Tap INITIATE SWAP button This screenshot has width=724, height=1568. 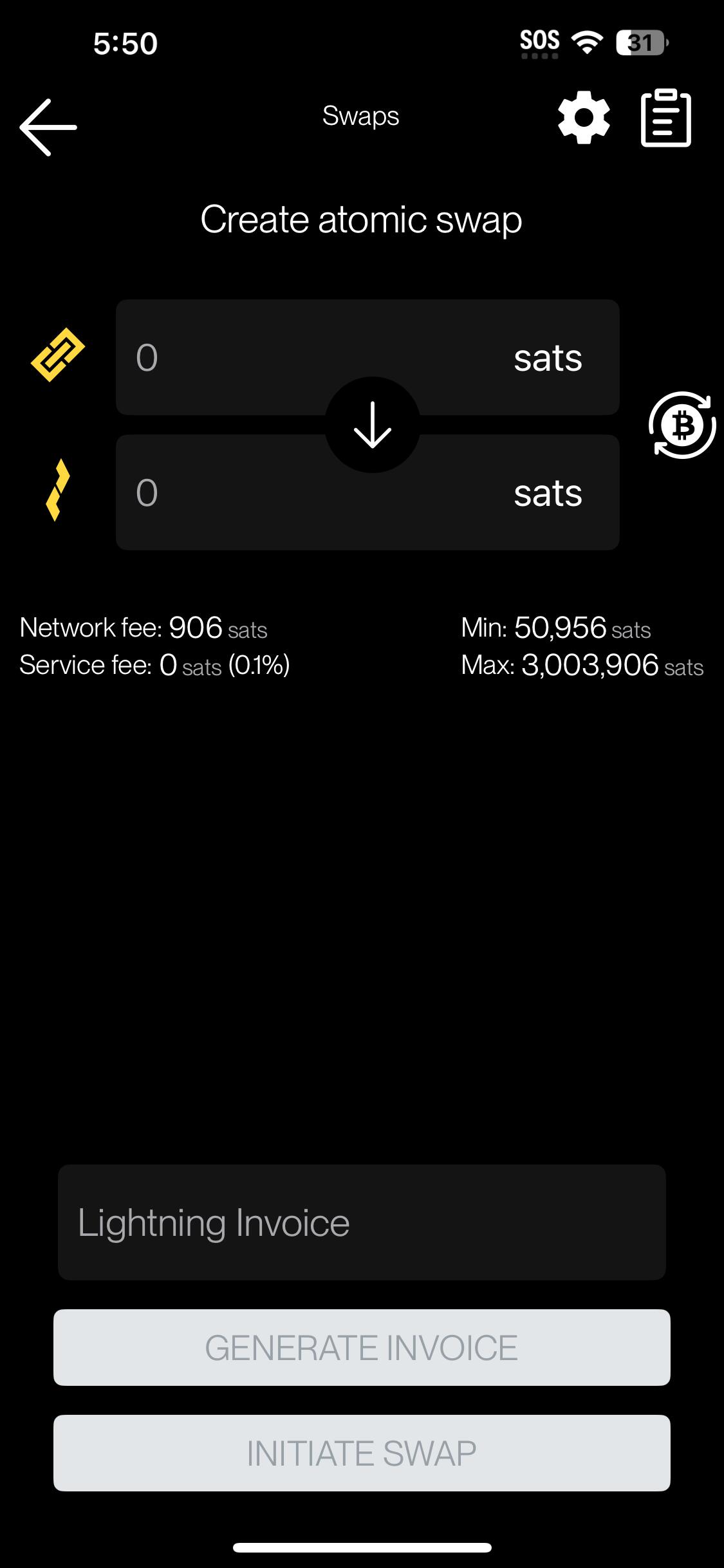pyautogui.click(x=362, y=1453)
